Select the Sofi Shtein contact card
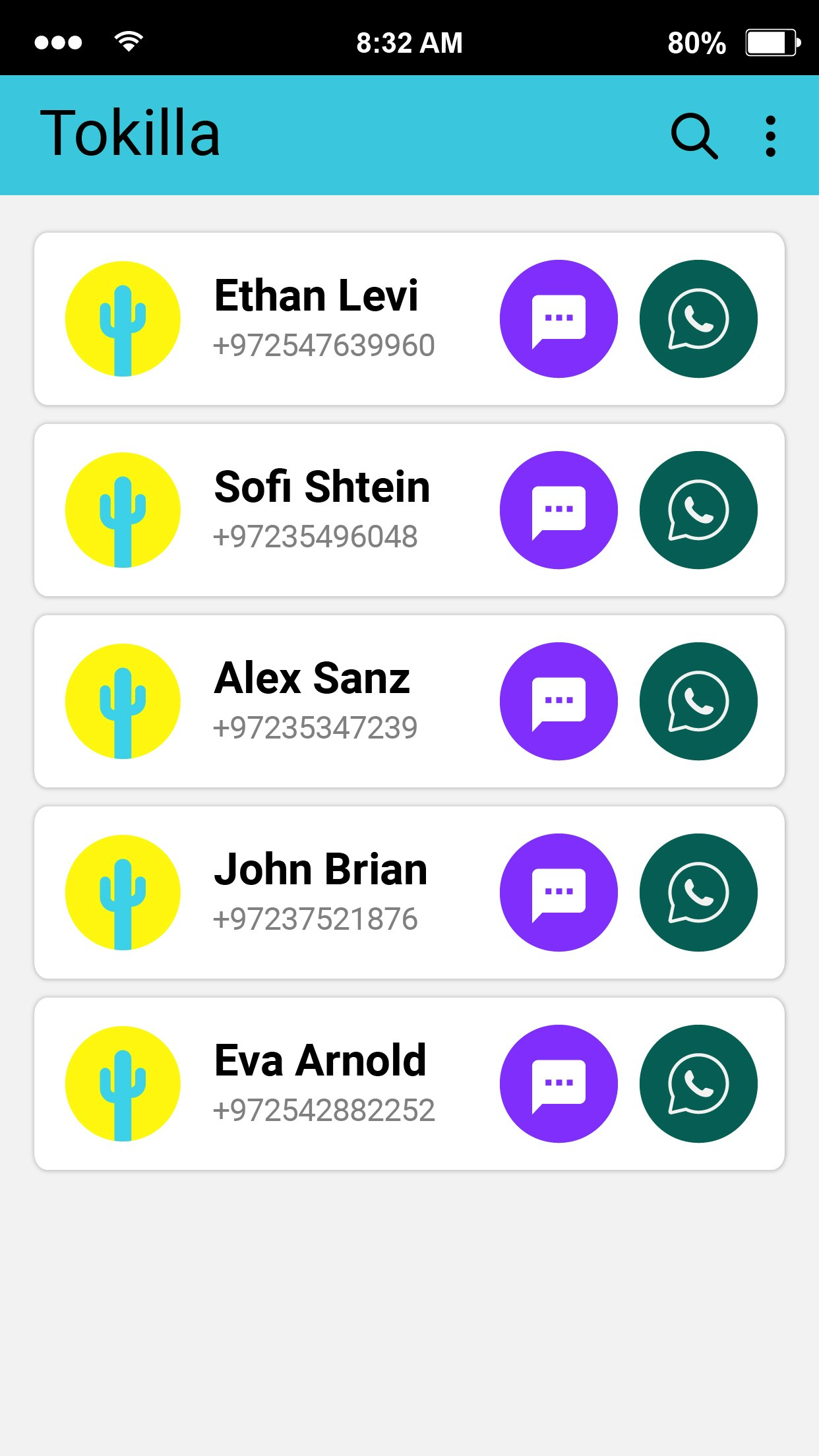The width and height of the screenshot is (819, 1456). point(317,510)
